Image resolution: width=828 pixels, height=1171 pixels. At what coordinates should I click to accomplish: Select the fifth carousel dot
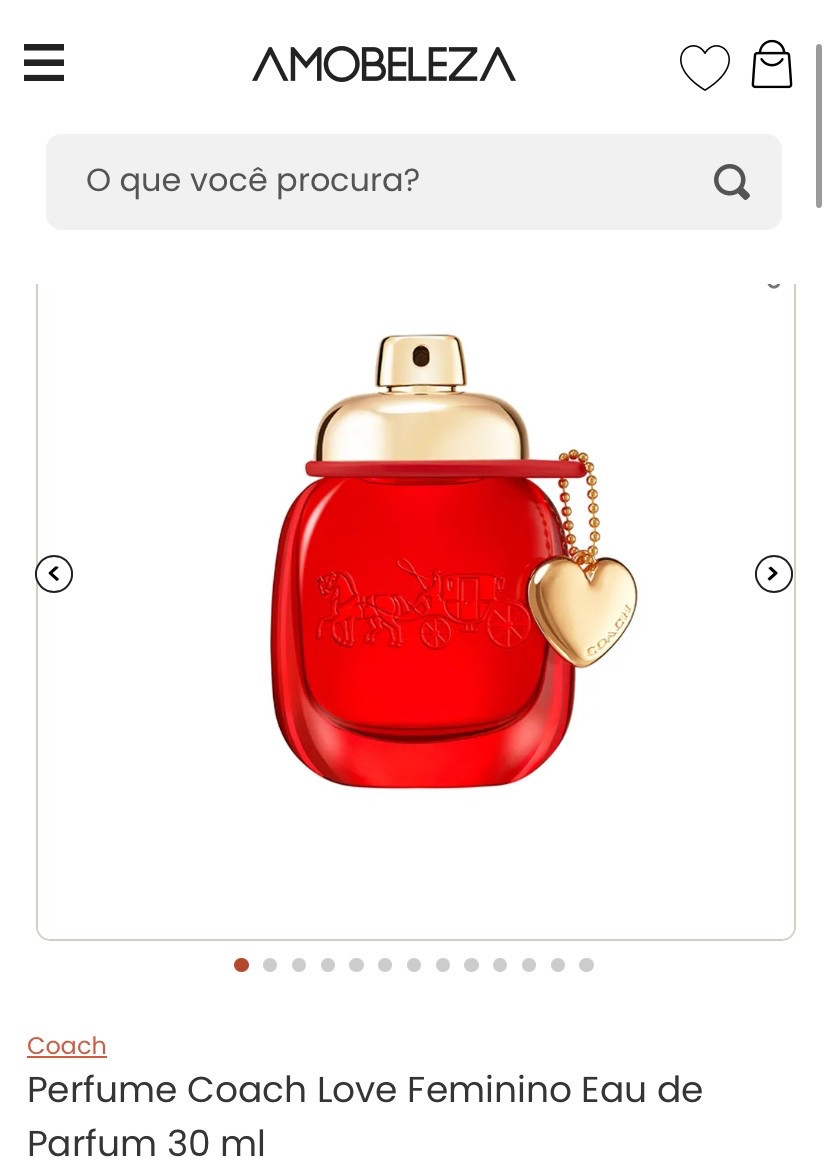pyautogui.click(x=356, y=964)
